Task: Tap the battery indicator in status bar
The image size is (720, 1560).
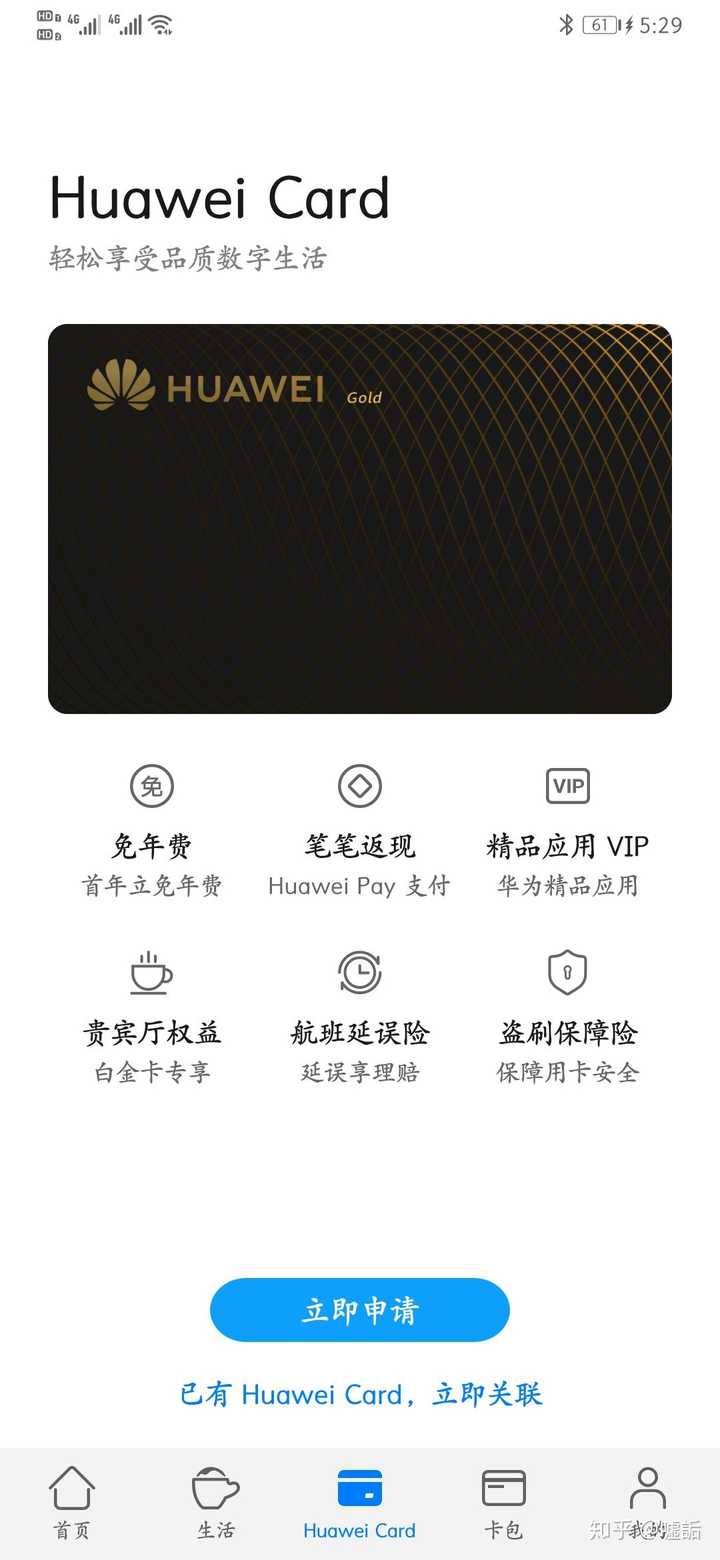Action: pos(601,27)
